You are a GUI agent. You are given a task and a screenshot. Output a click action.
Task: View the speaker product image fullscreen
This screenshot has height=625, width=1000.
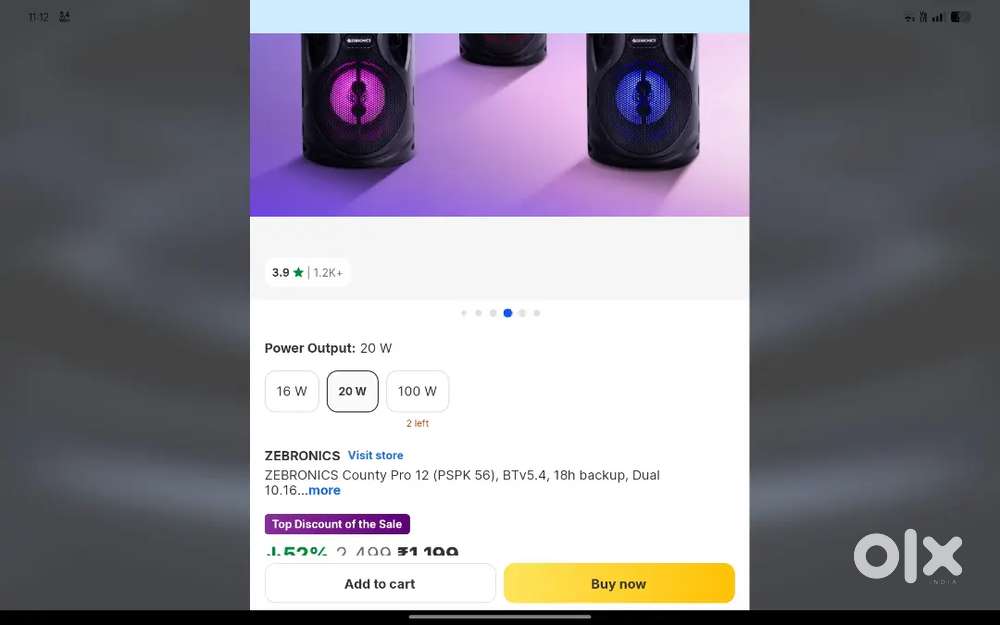pos(499,120)
